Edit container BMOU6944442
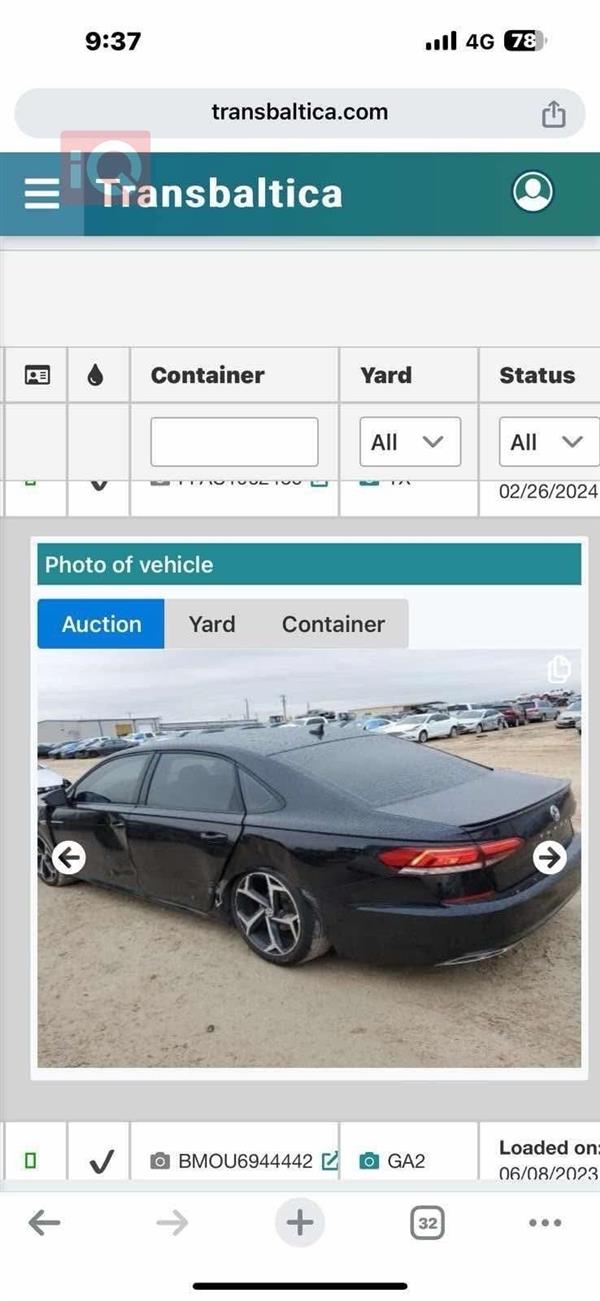The width and height of the screenshot is (600, 1301). point(330,1161)
